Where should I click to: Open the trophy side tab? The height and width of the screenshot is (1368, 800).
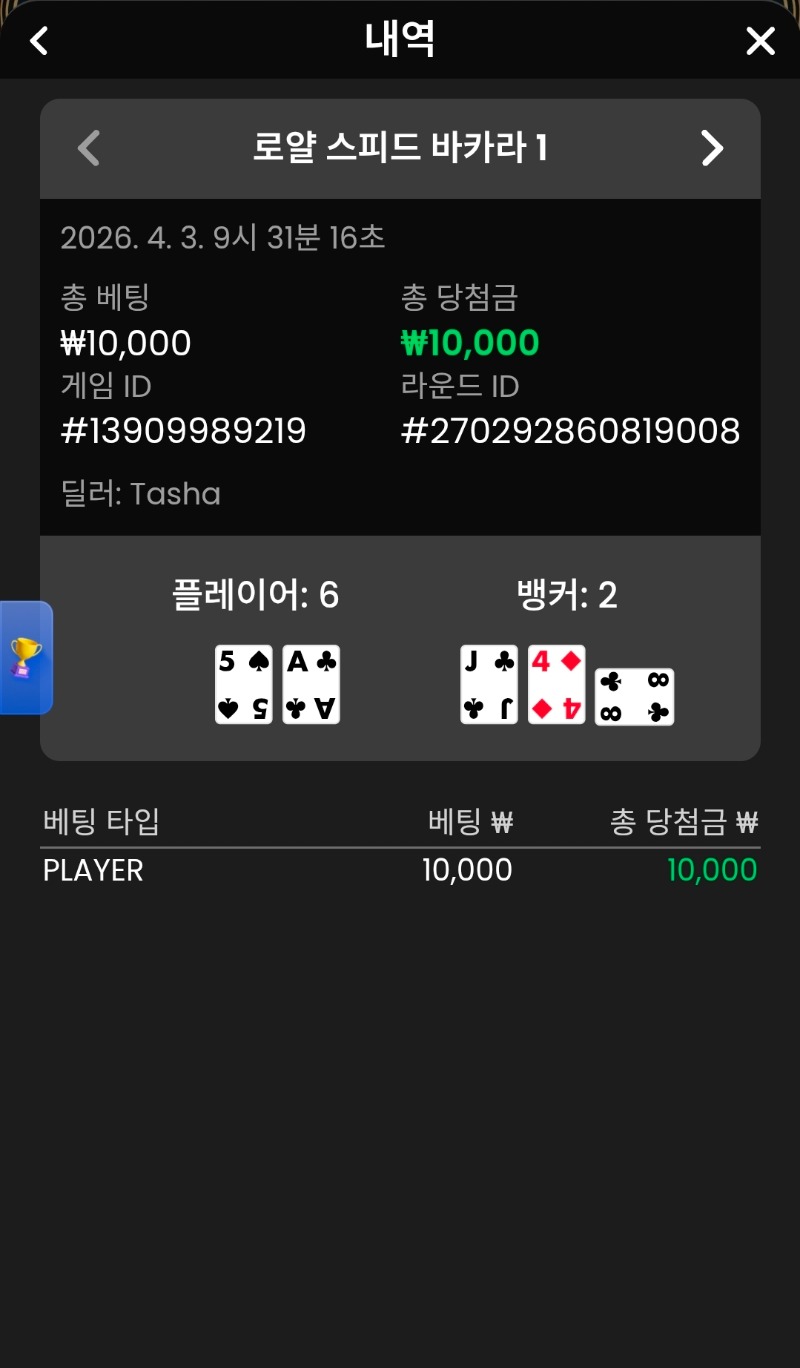pyautogui.click(x=24, y=658)
